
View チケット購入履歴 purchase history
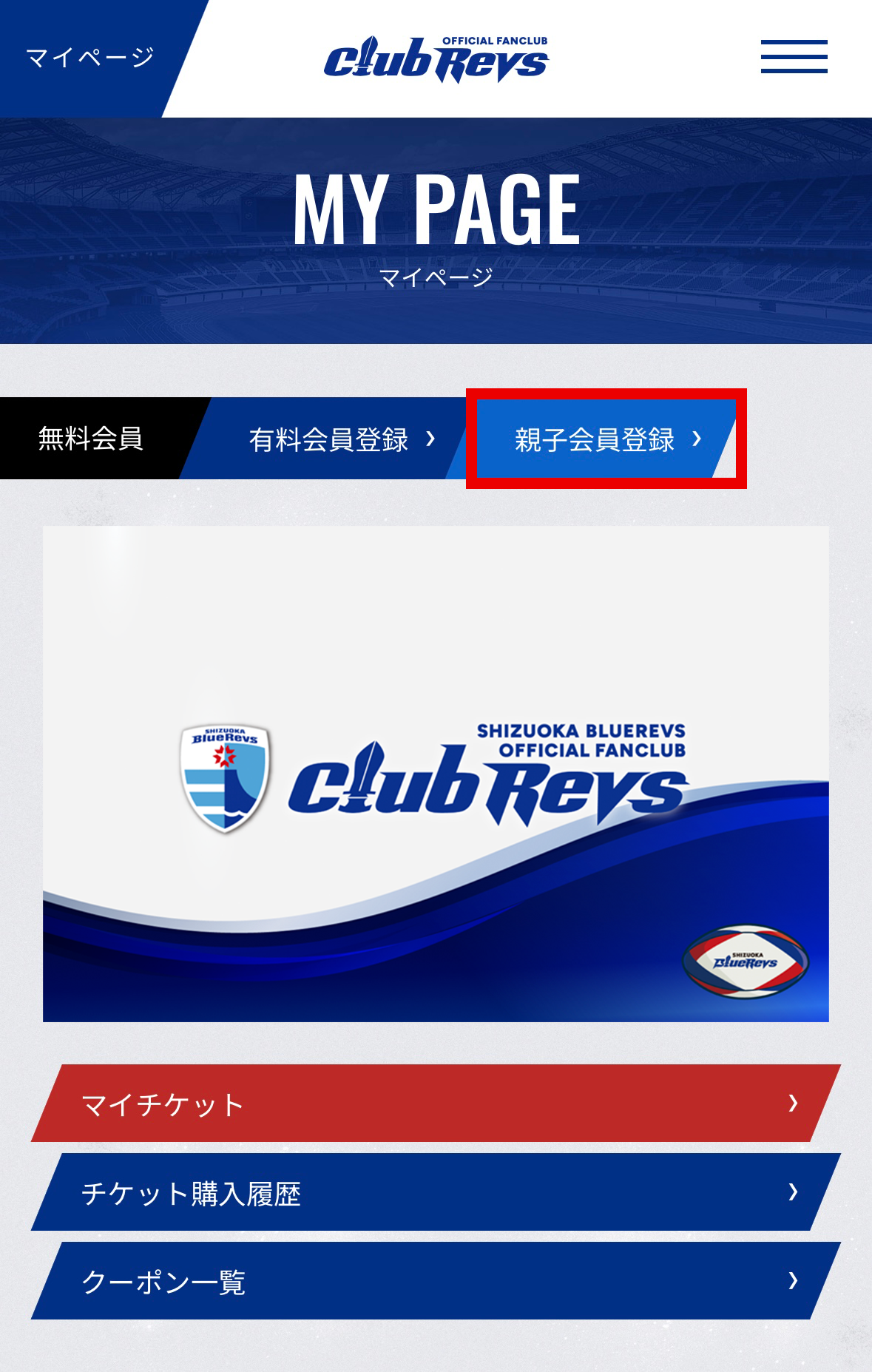(x=435, y=1192)
